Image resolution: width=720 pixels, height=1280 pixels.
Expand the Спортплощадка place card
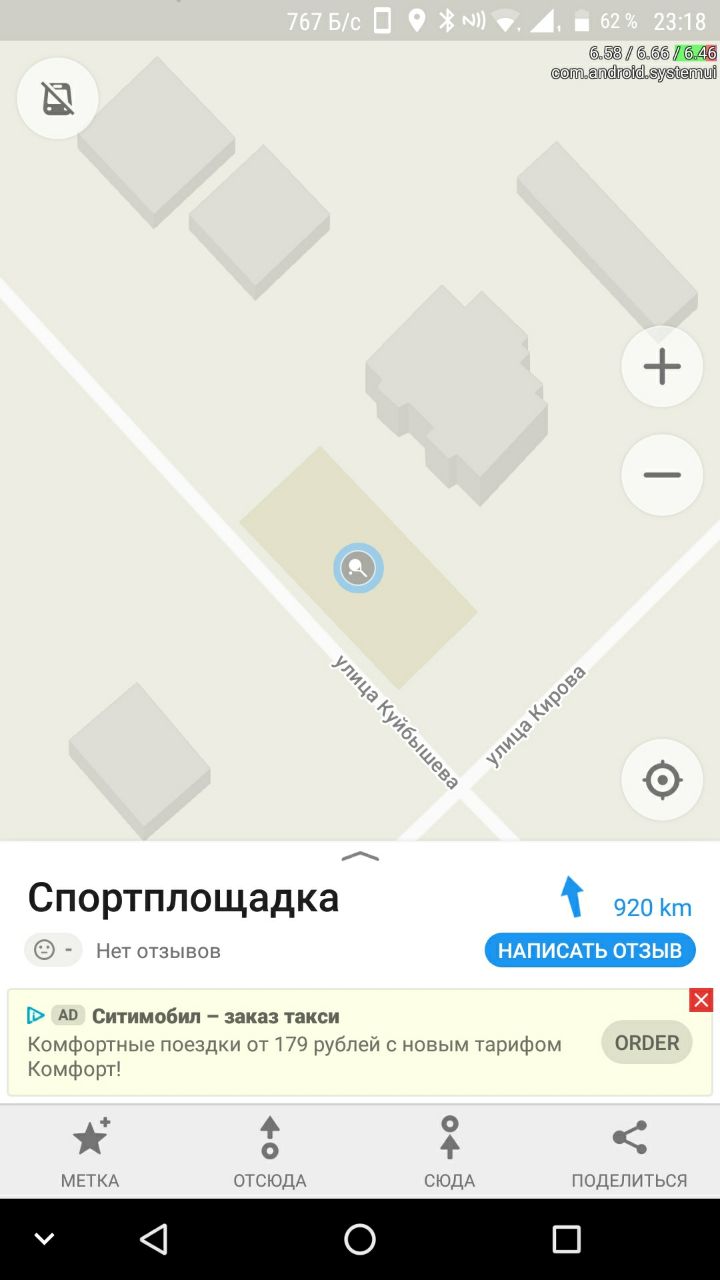coord(360,856)
